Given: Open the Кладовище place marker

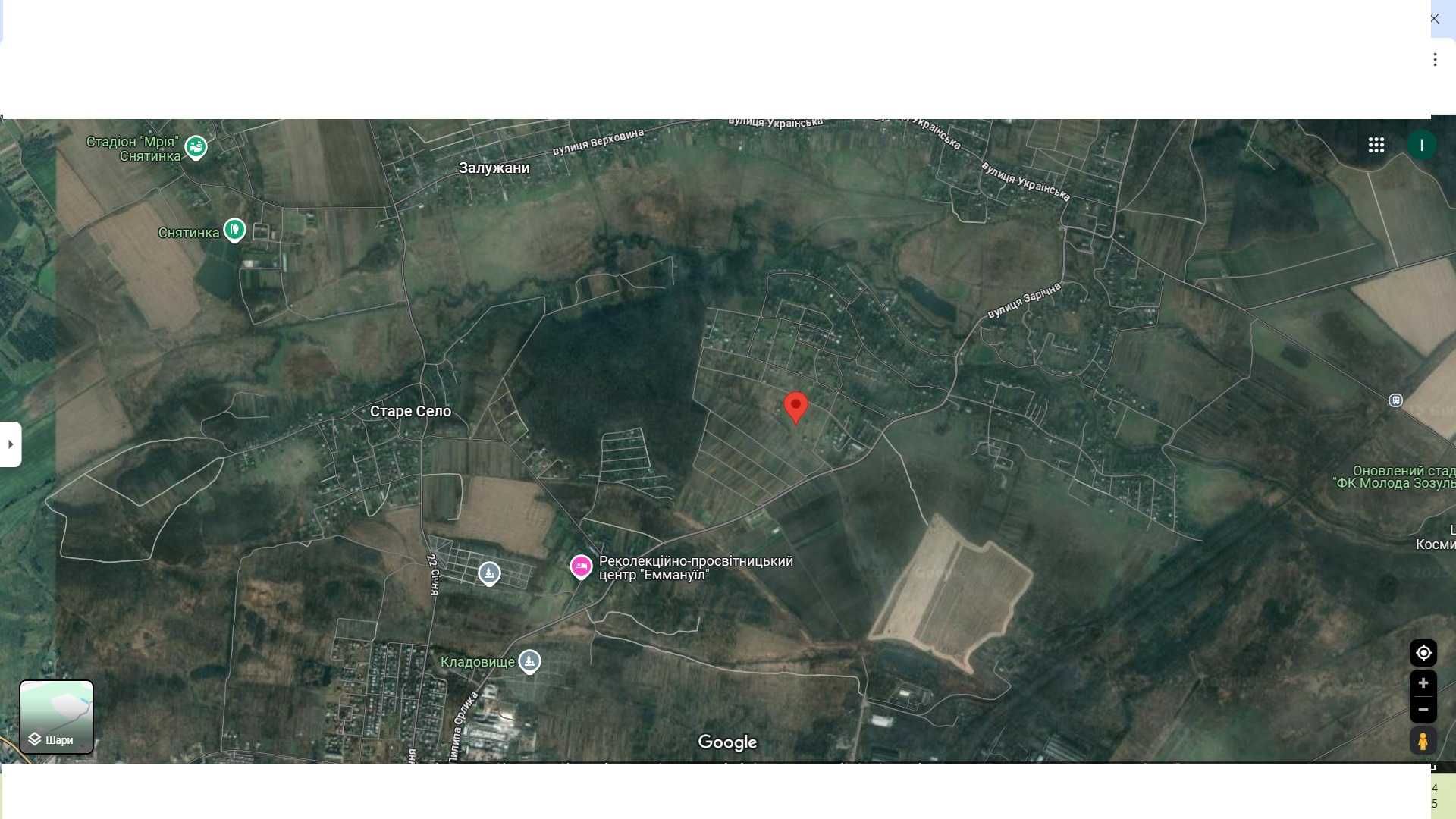Looking at the screenshot, I should pyautogui.click(x=529, y=661).
